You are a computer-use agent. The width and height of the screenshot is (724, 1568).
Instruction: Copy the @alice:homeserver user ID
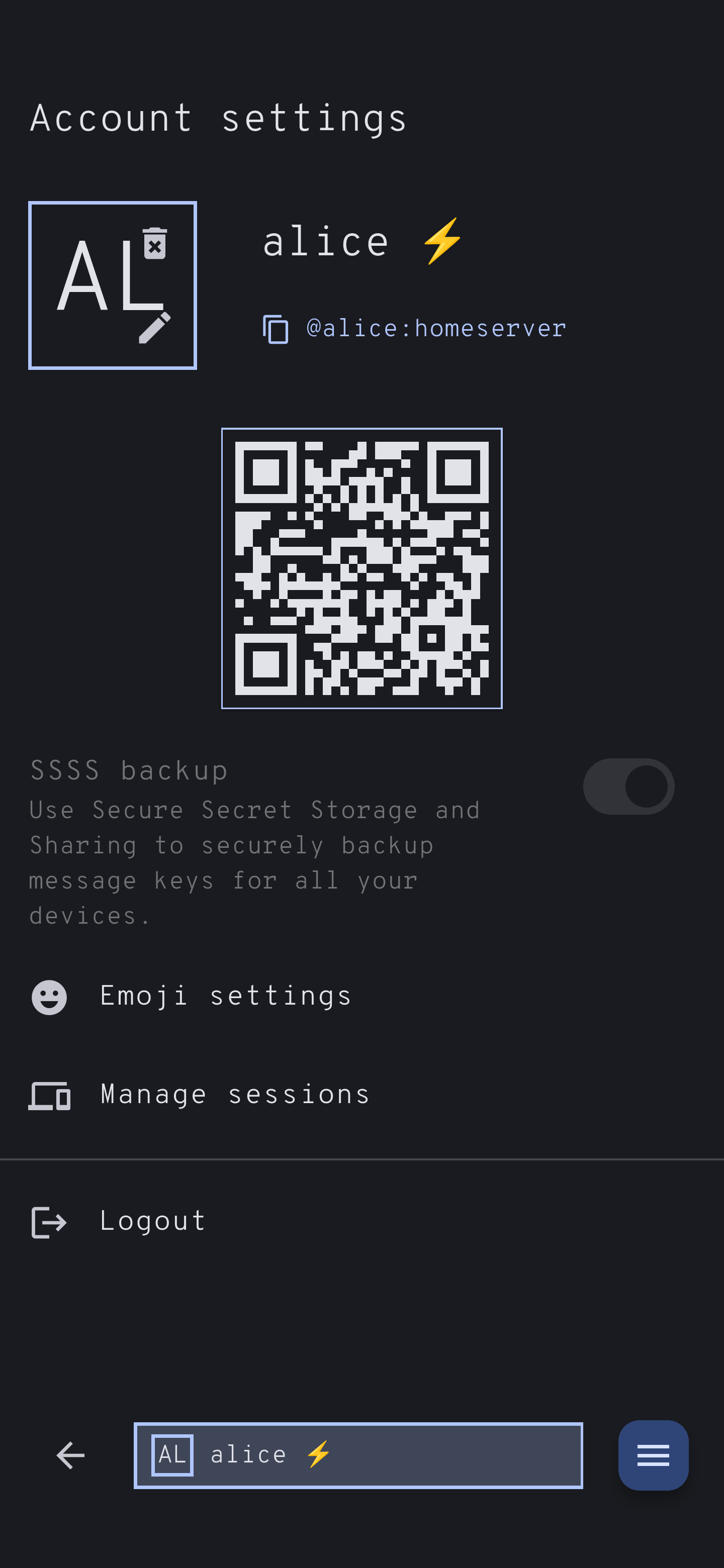(275, 329)
